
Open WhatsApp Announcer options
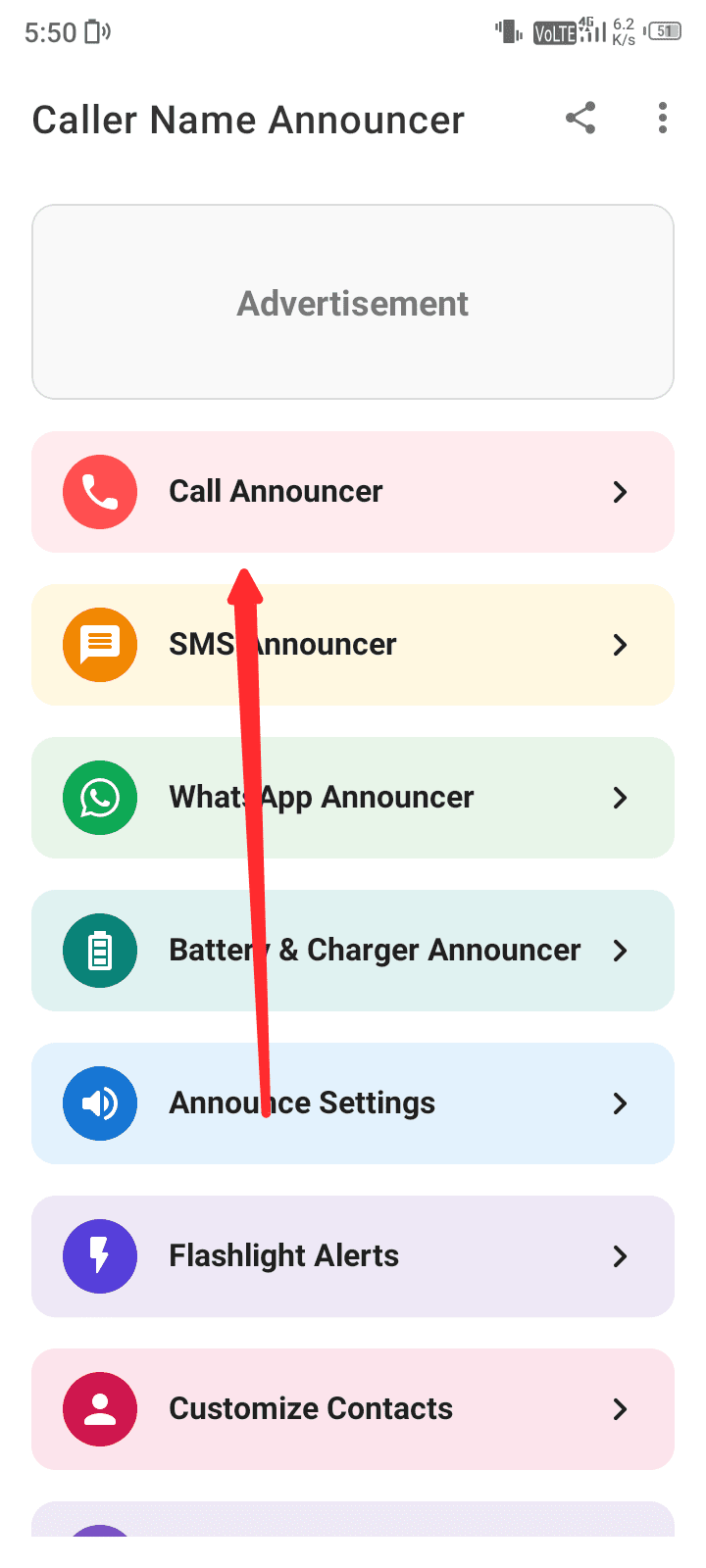[353, 798]
